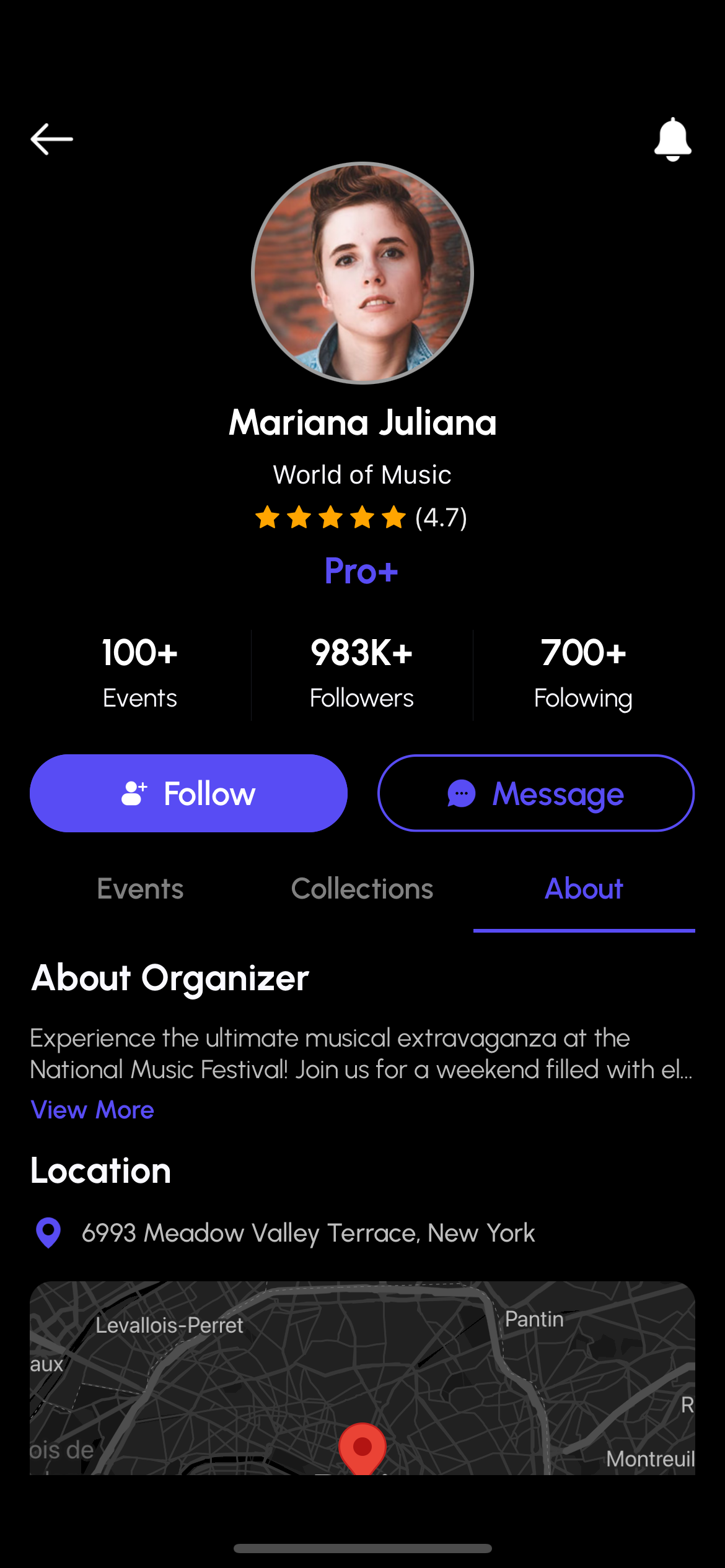
Task: View Mariana Juliana's profile photo
Action: (x=362, y=273)
